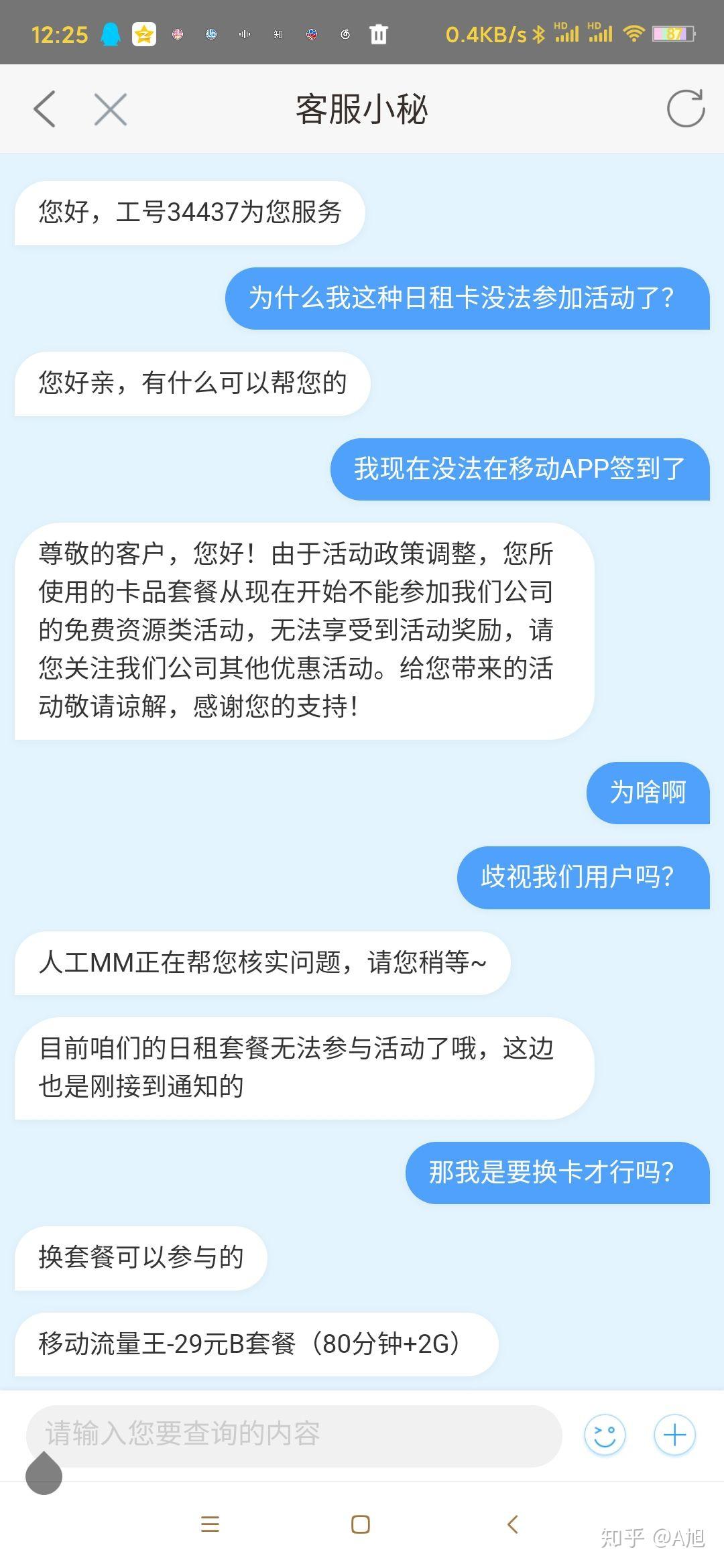Open recent apps from system navigation bar
Image resolution: width=724 pixels, height=1568 pixels.
tap(210, 1524)
